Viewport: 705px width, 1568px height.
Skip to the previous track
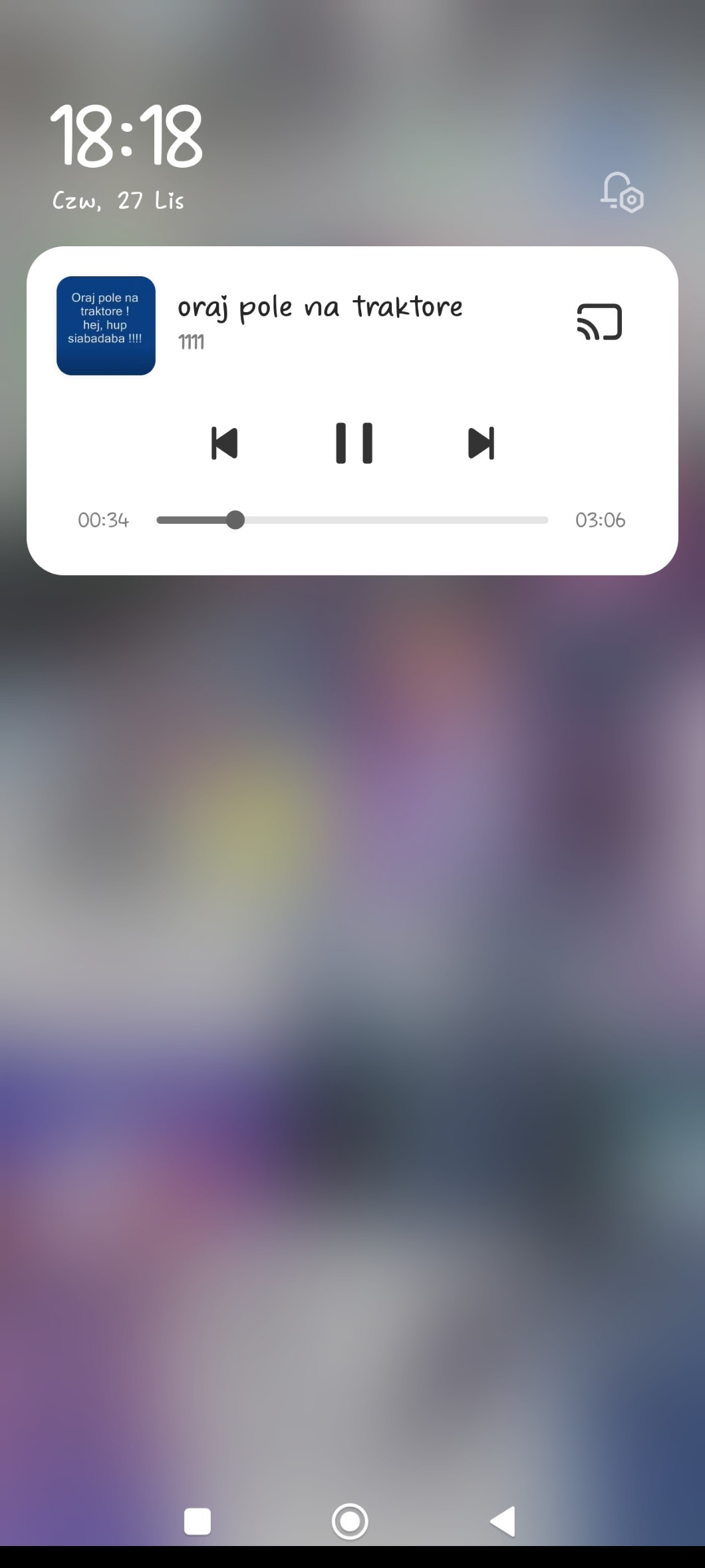click(224, 443)
